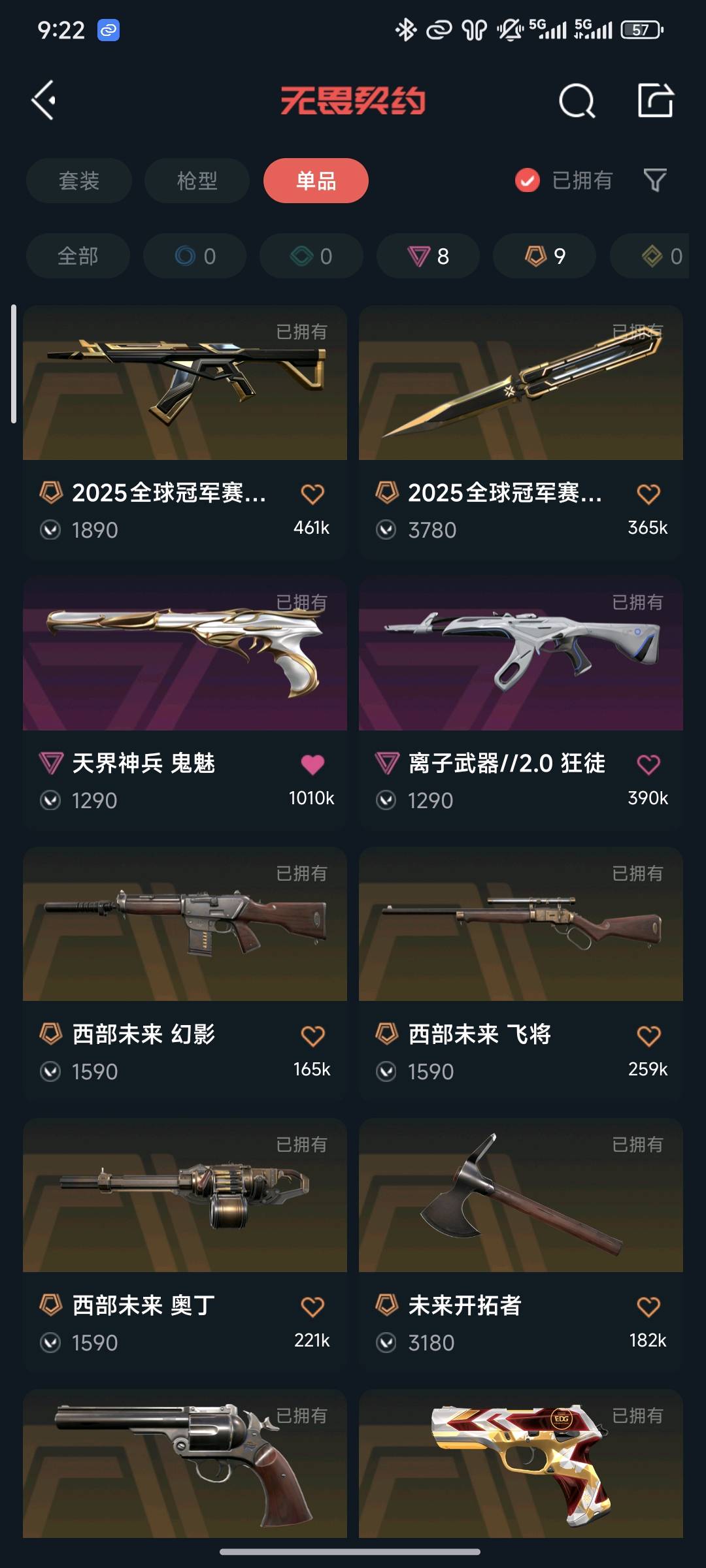This screenshot has height=1568, width=706.
Task: Open the funnel filter options
Action: click(x=655, y=180)
